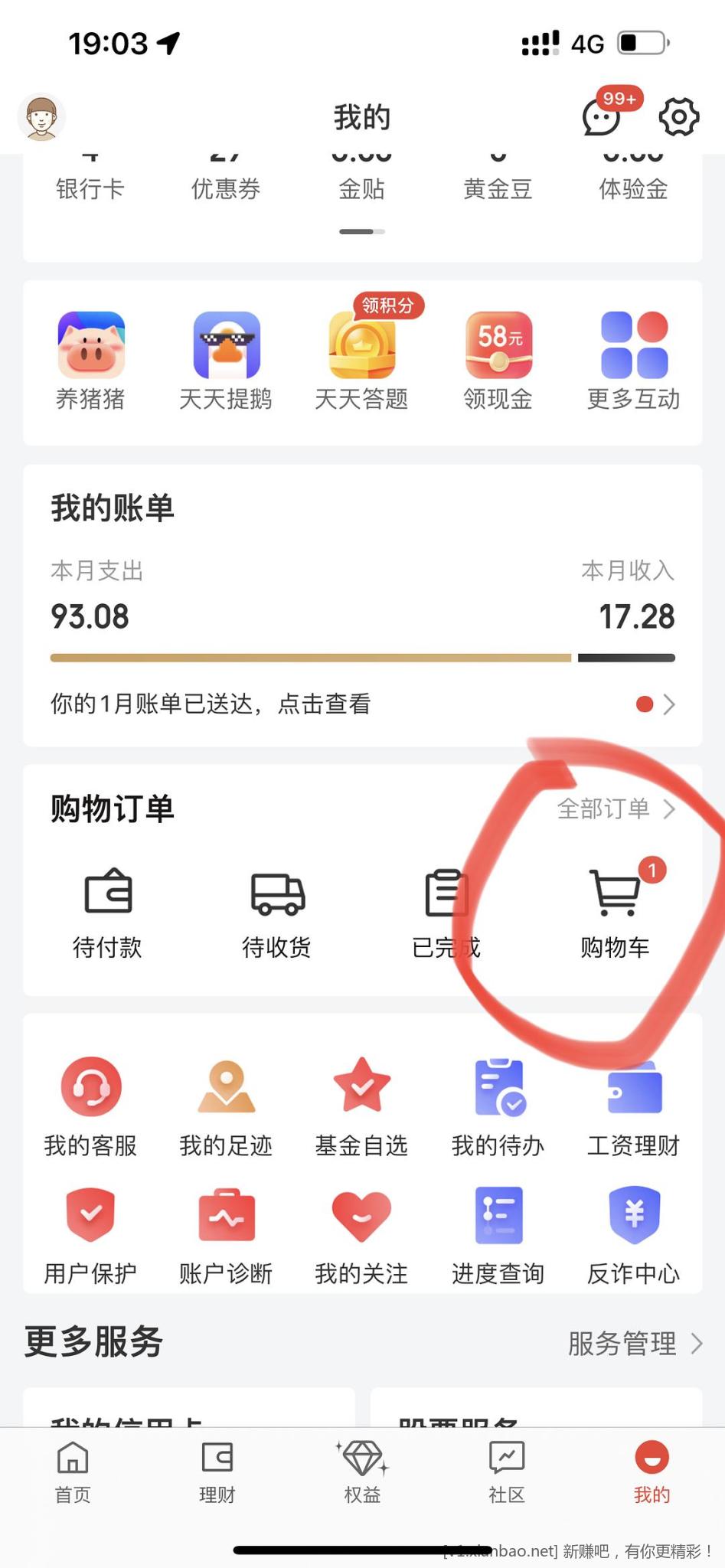Switch to the 理财 tab
Viewport: 725px width, 1568px height.
pos(217,1472)
